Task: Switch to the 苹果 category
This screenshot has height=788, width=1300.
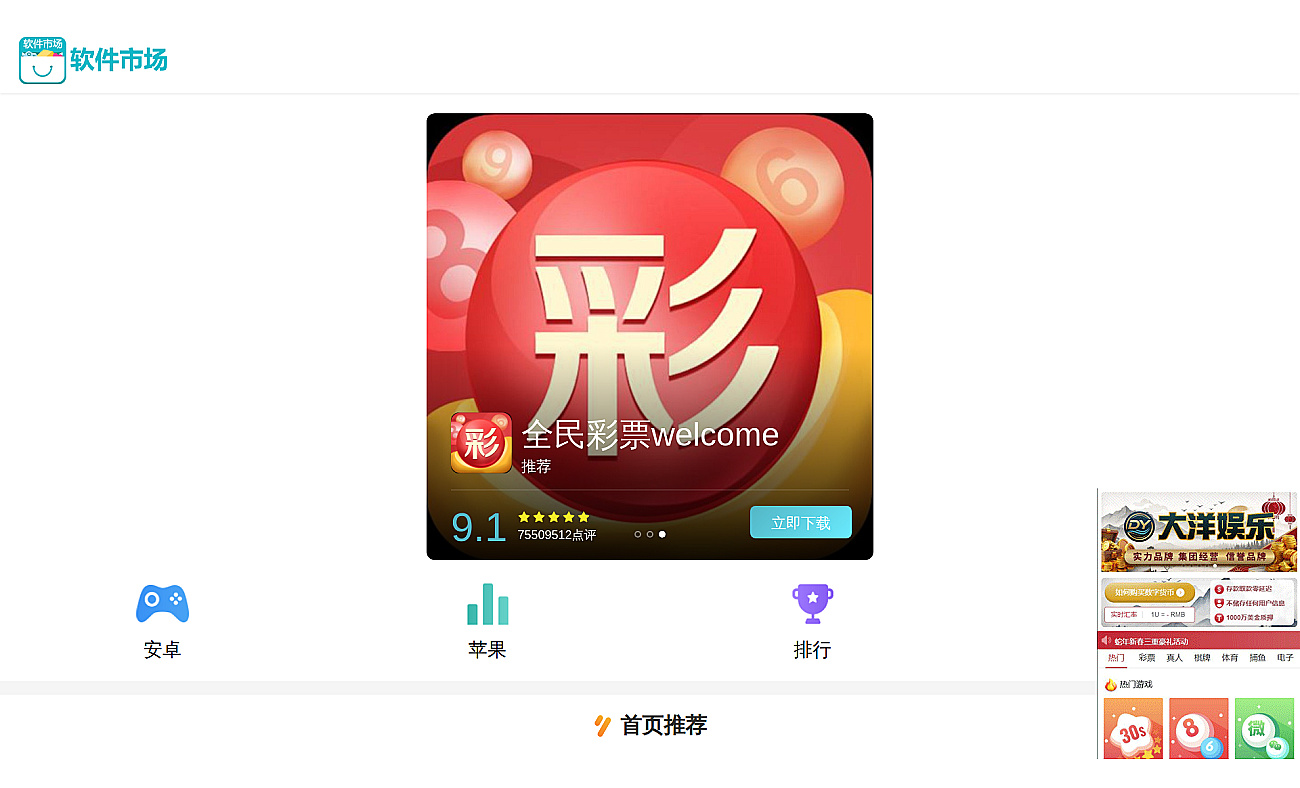Action: pos(487,621)
